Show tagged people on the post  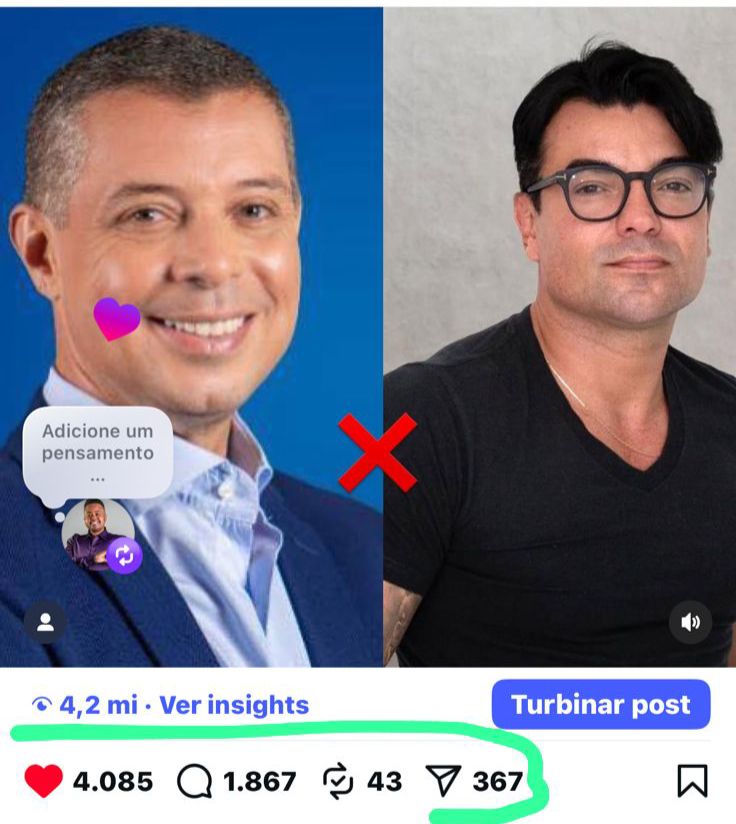pos(45,622)
